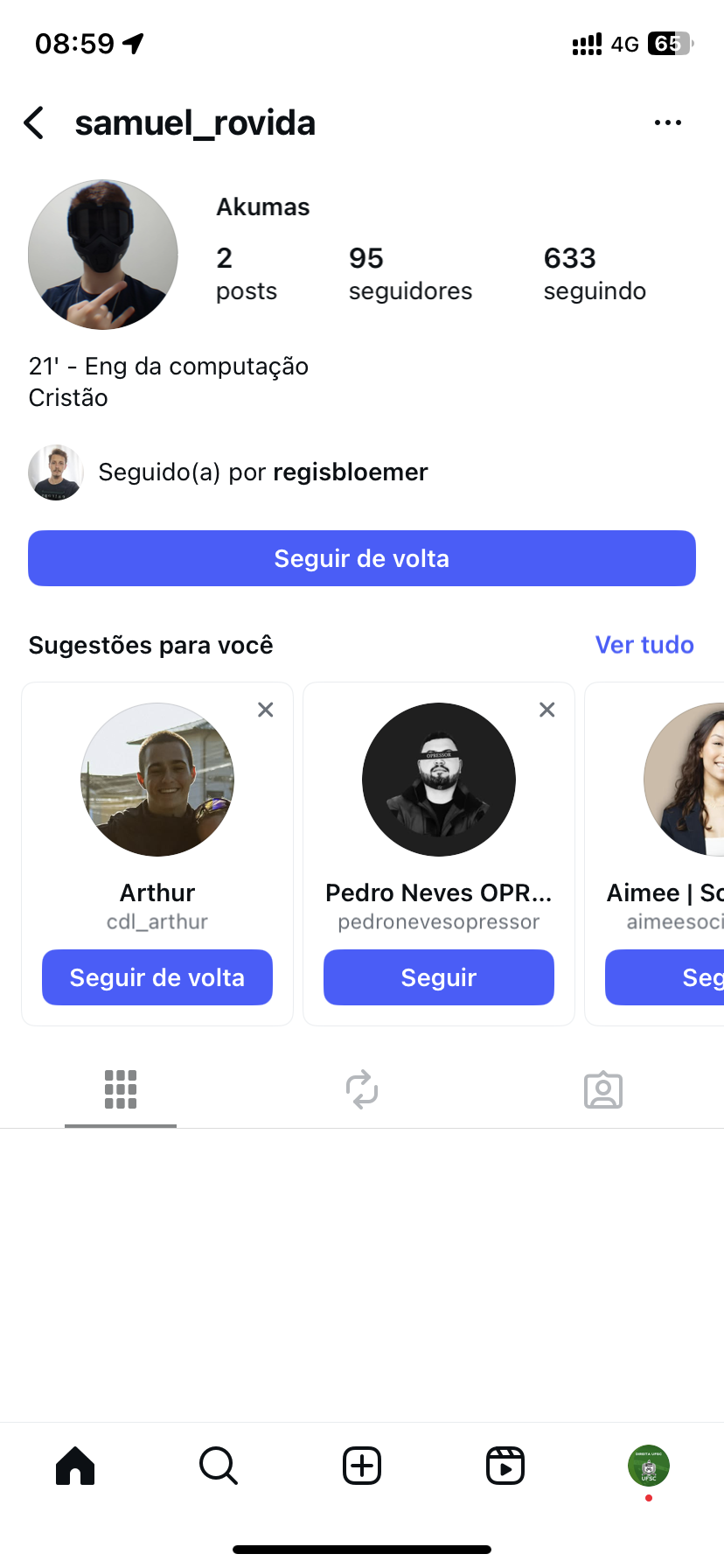Open the 633 seguindo list

point(595,273)
